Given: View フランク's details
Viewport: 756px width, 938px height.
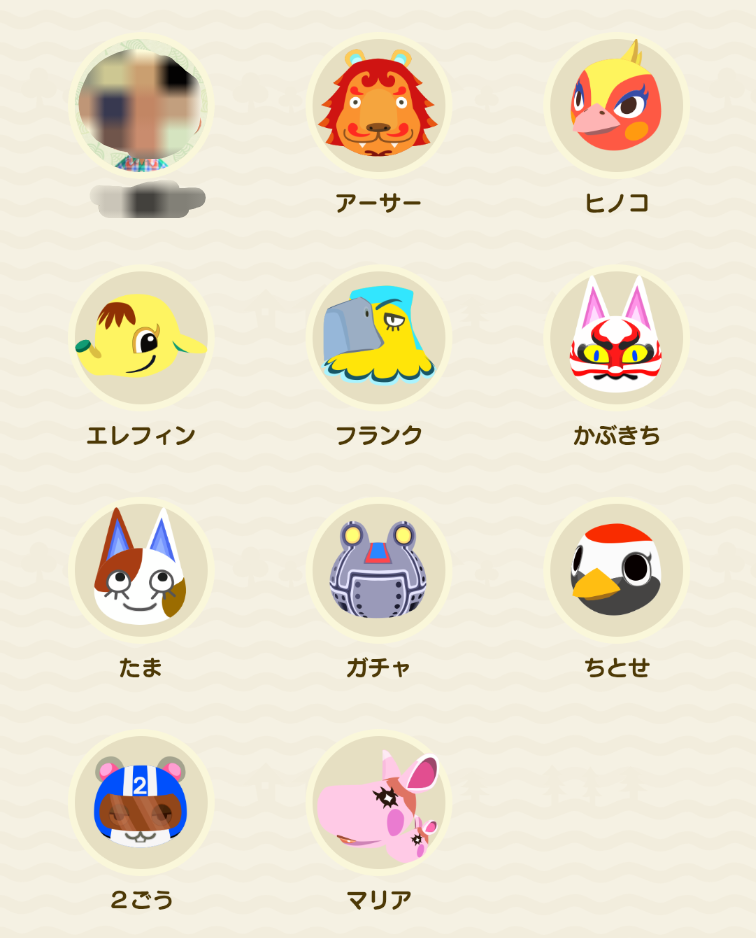Looking at the screenshot, I should pyautogui.click(x=378, y=337).
